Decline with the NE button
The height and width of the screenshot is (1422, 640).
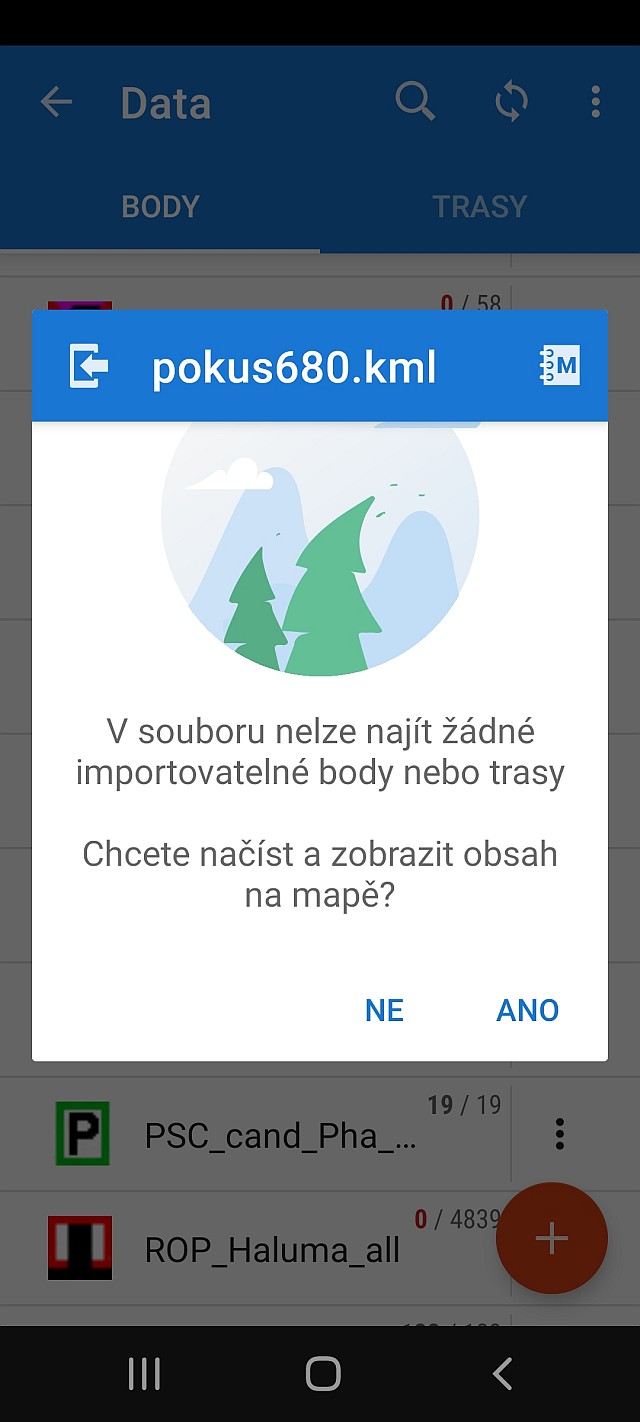point(384,1010)
